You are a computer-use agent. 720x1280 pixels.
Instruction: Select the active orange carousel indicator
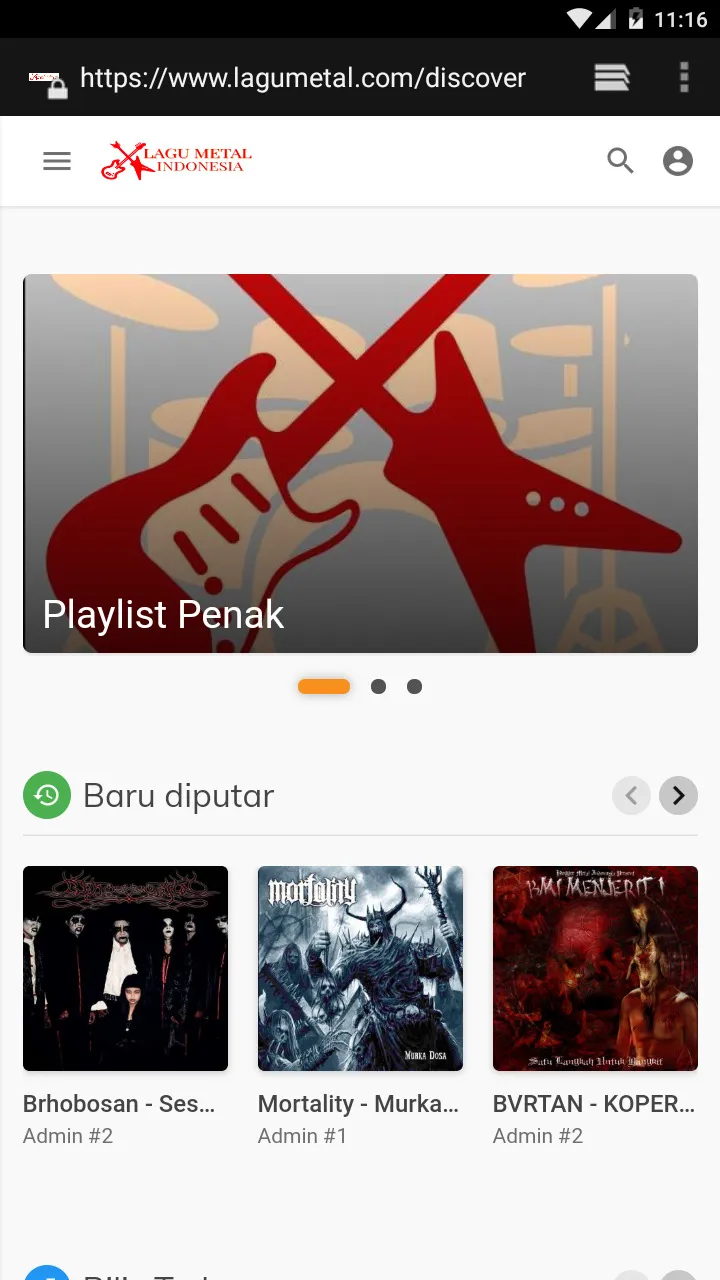[x=324, y=686]
